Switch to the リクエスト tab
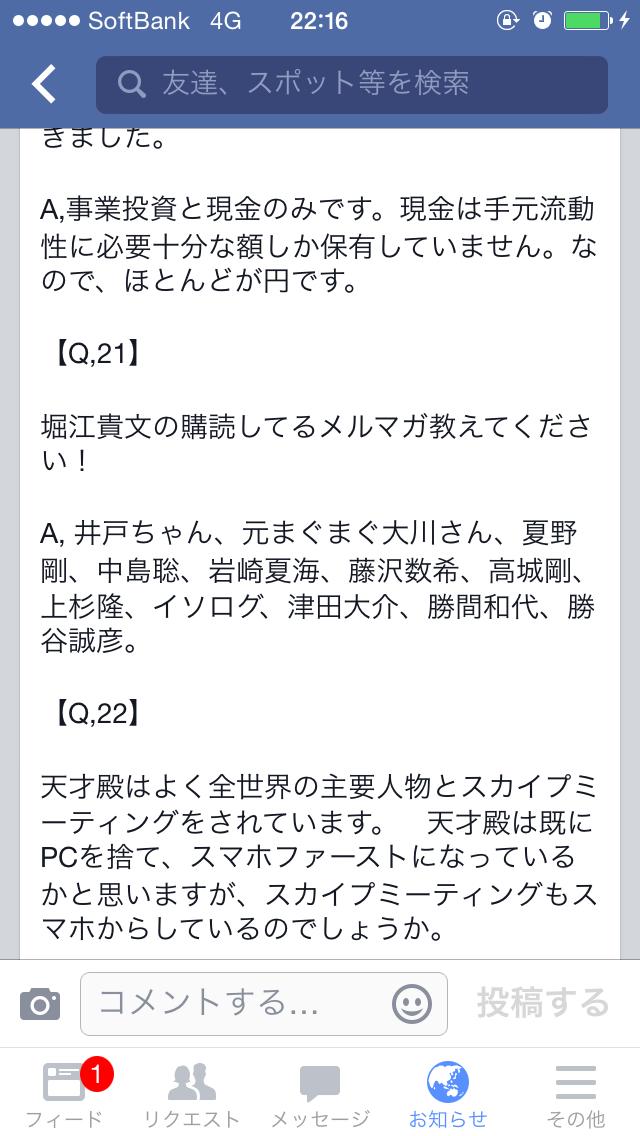640x1136 pixels. click(x=192, y=1094)
